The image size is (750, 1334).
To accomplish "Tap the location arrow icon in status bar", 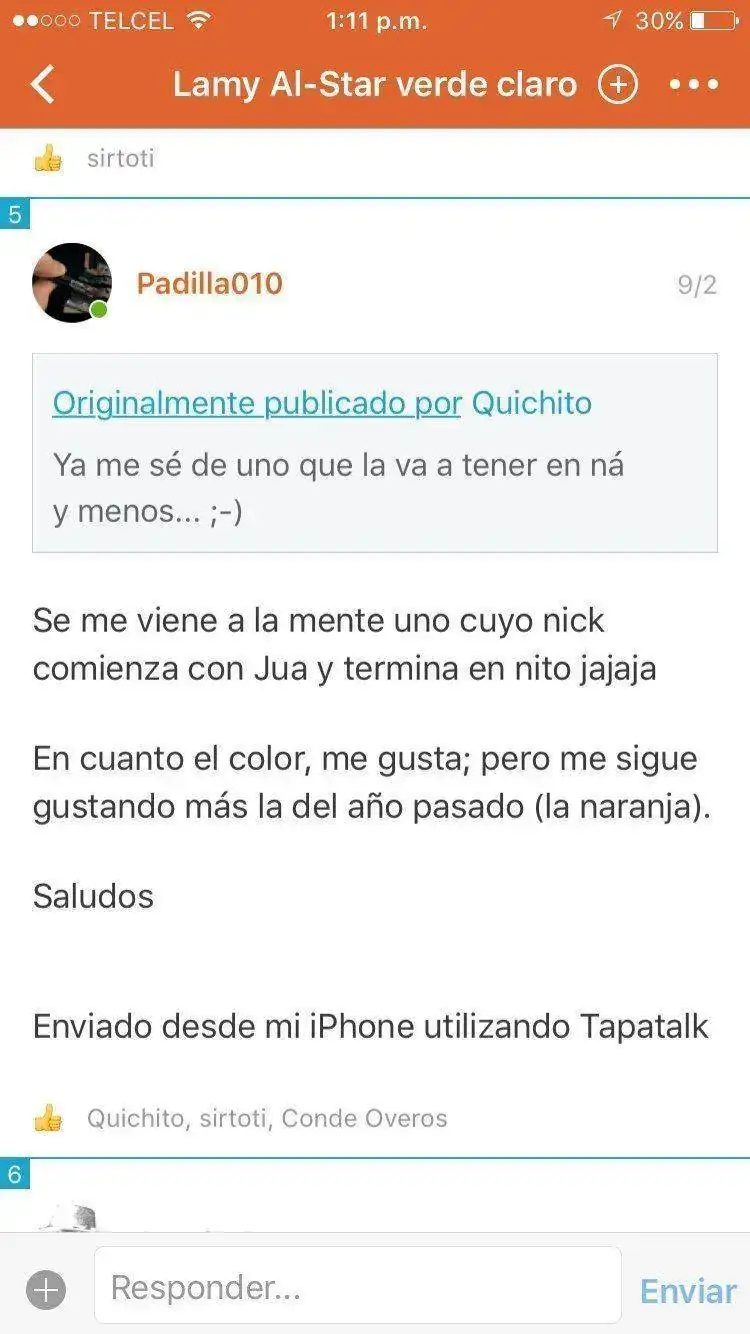I will click(x=612, y=17).
